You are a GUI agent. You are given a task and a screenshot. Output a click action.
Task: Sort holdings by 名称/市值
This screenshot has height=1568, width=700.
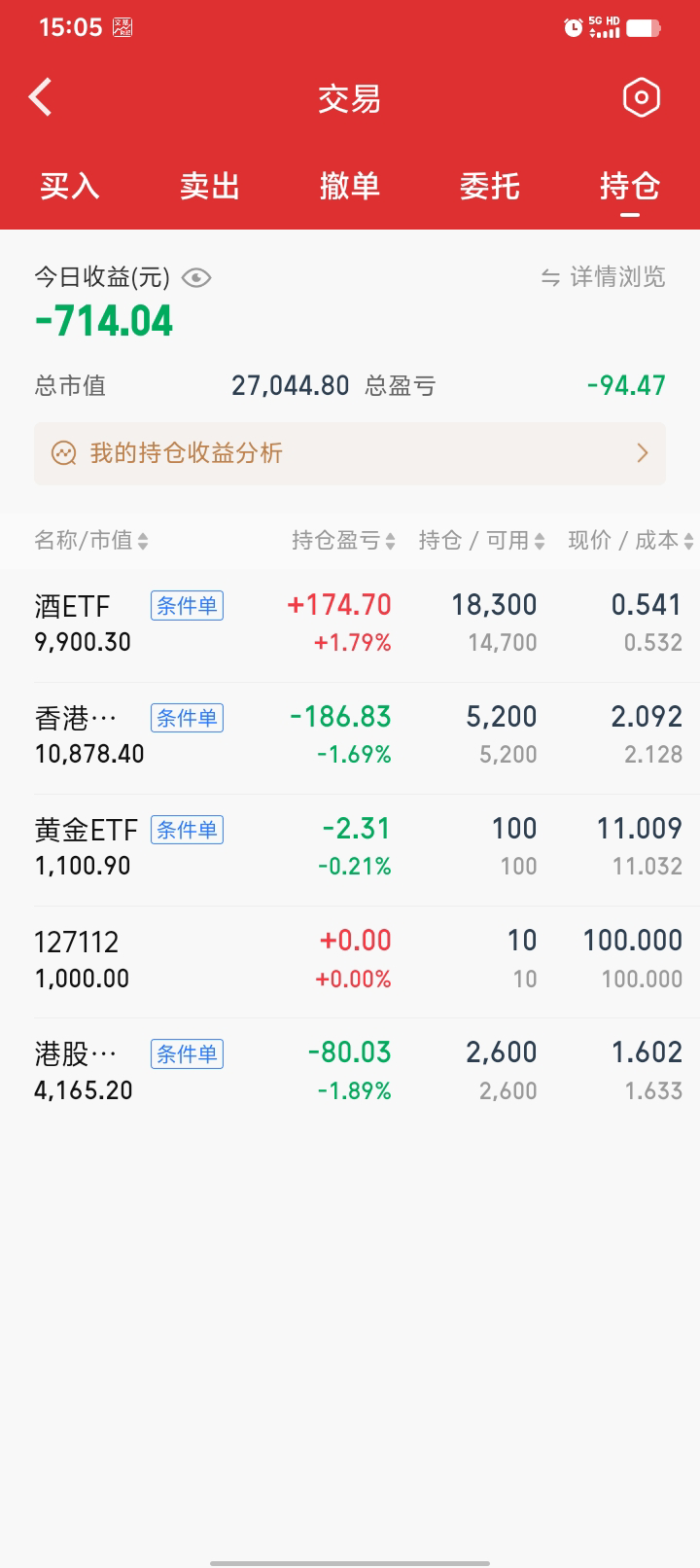[91, 541]
